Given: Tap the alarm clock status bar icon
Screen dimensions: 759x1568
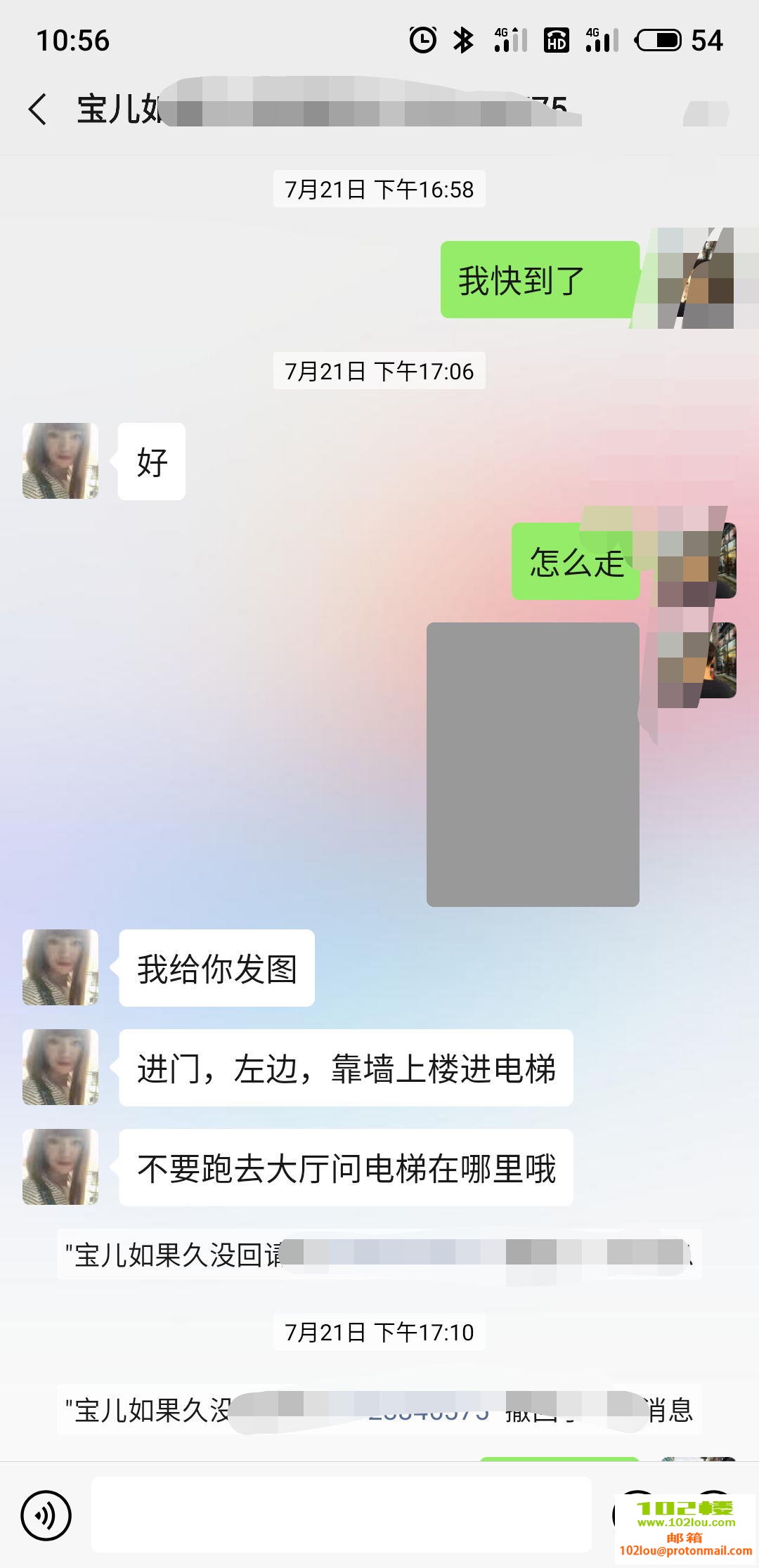Looking at the screenshot, I should (x=422, y=40).
